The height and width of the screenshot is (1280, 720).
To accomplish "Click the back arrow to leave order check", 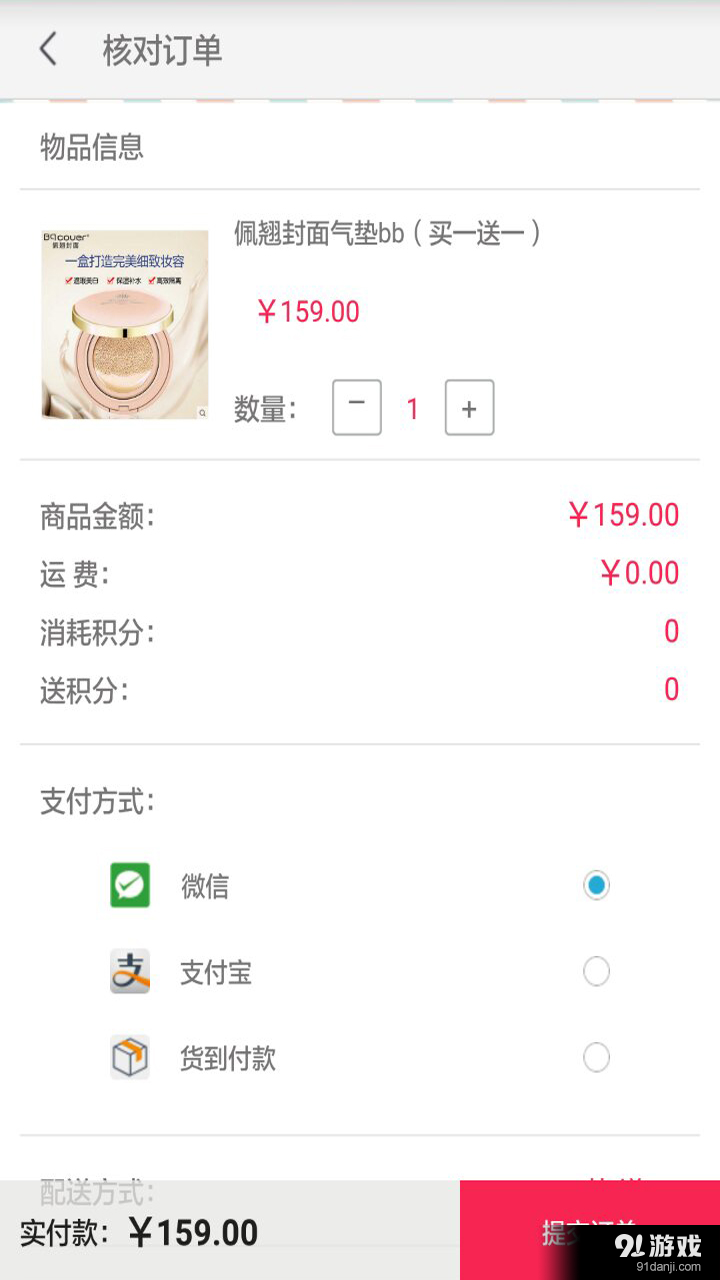I will click(47, 47).
